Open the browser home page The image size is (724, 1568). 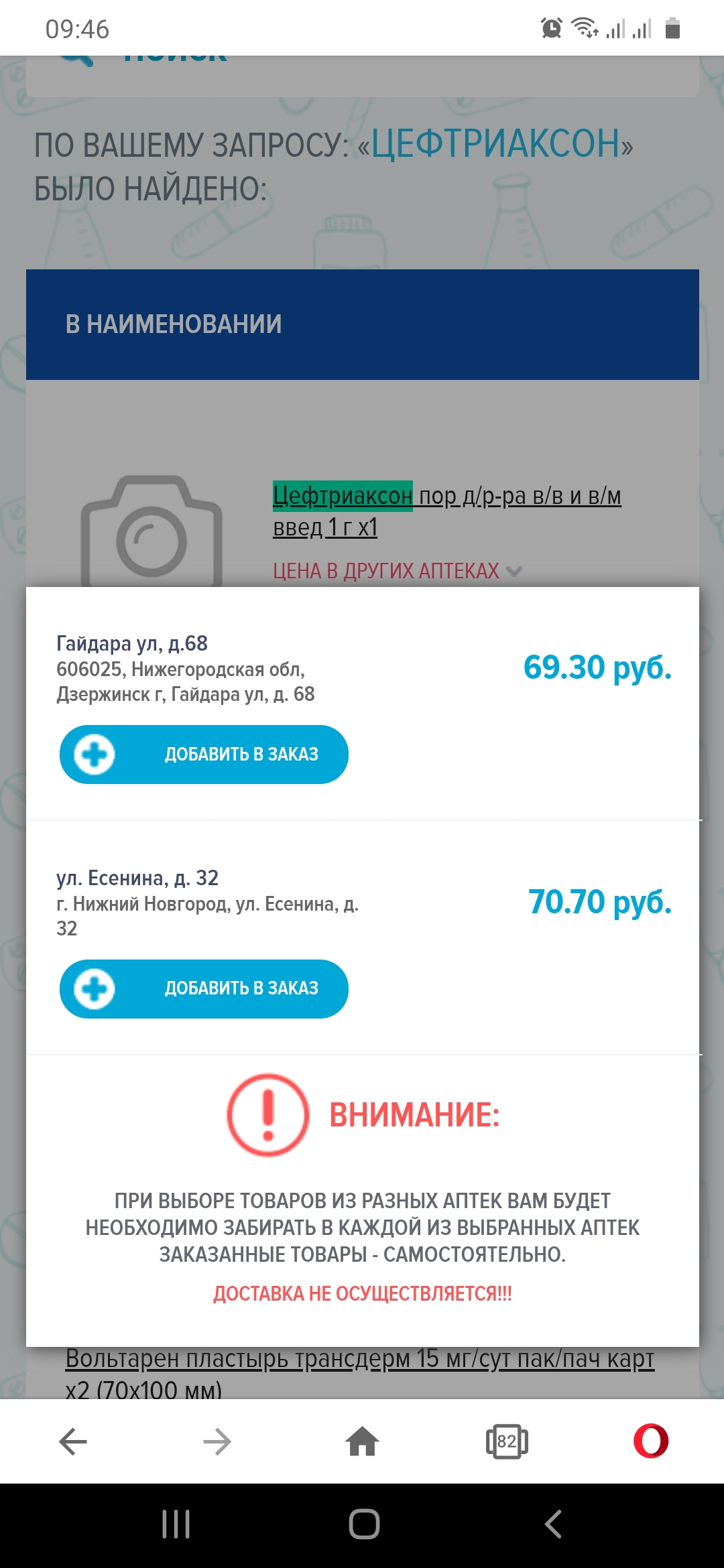(x=362, y=1441)
